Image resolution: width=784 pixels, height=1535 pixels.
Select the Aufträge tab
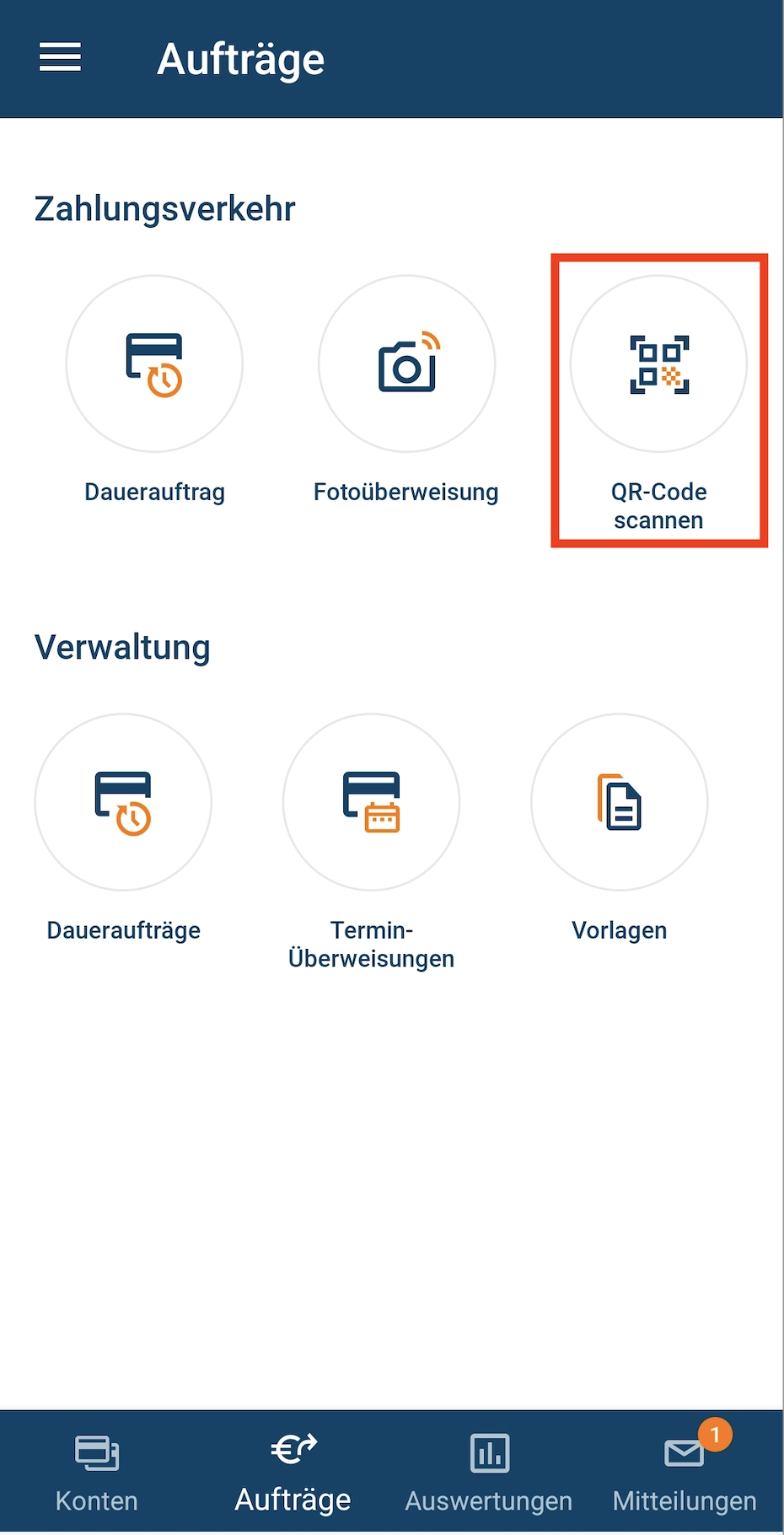(x=293, y=1472)
